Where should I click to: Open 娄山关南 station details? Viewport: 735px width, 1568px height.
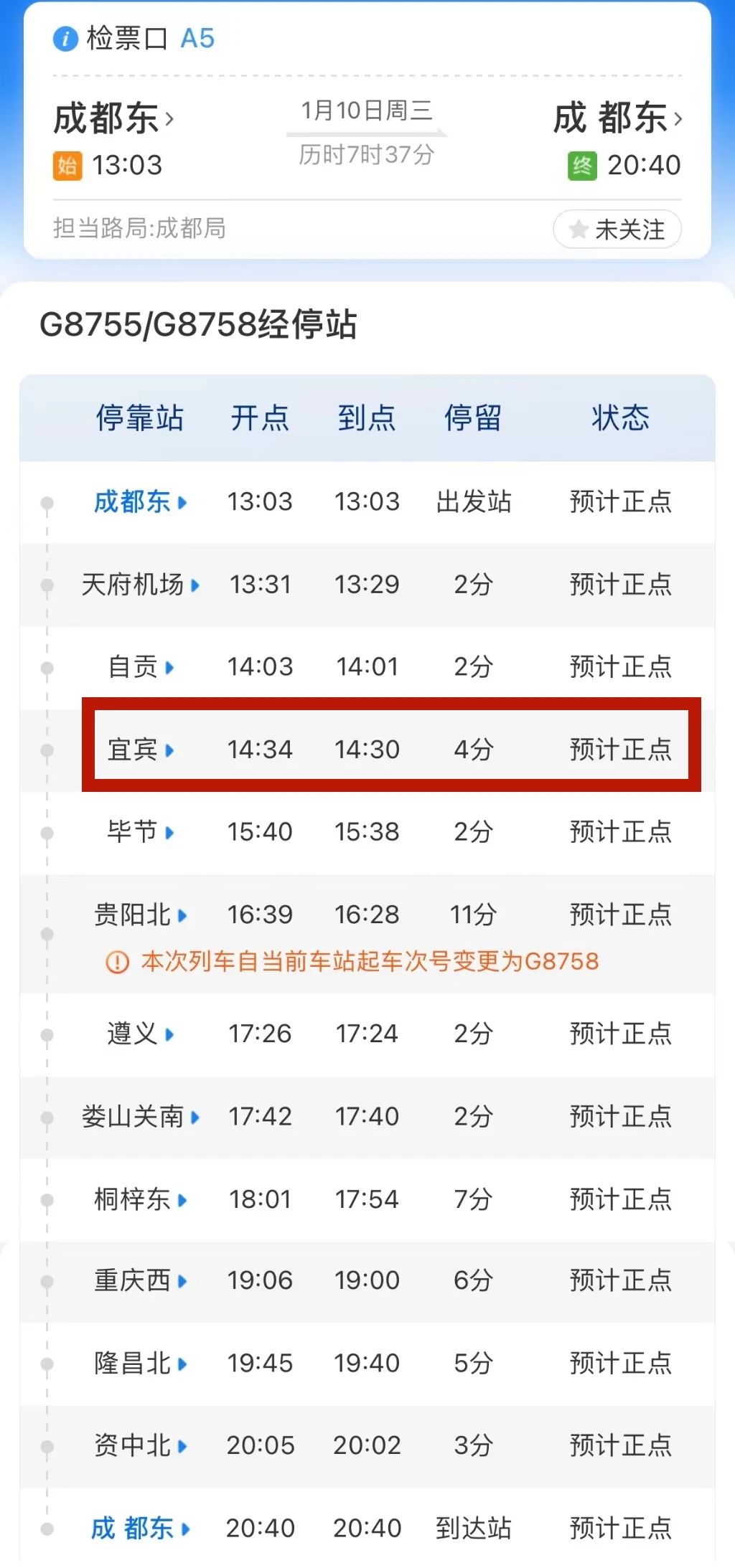coord(140,1117)
